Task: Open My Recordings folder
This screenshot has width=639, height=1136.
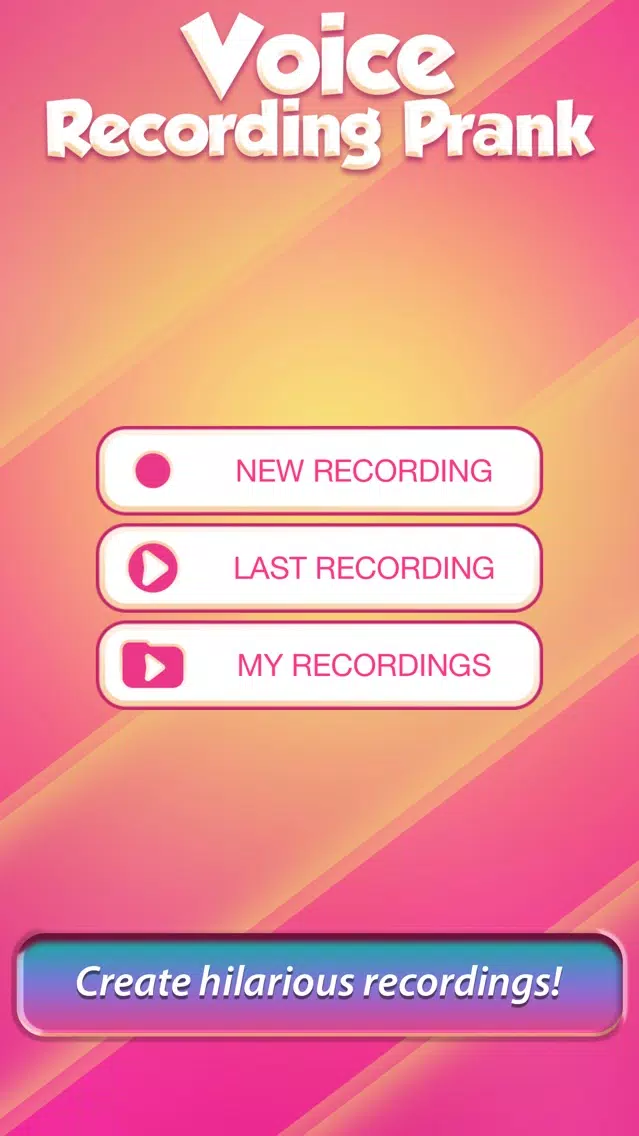Action: [319, 665]
